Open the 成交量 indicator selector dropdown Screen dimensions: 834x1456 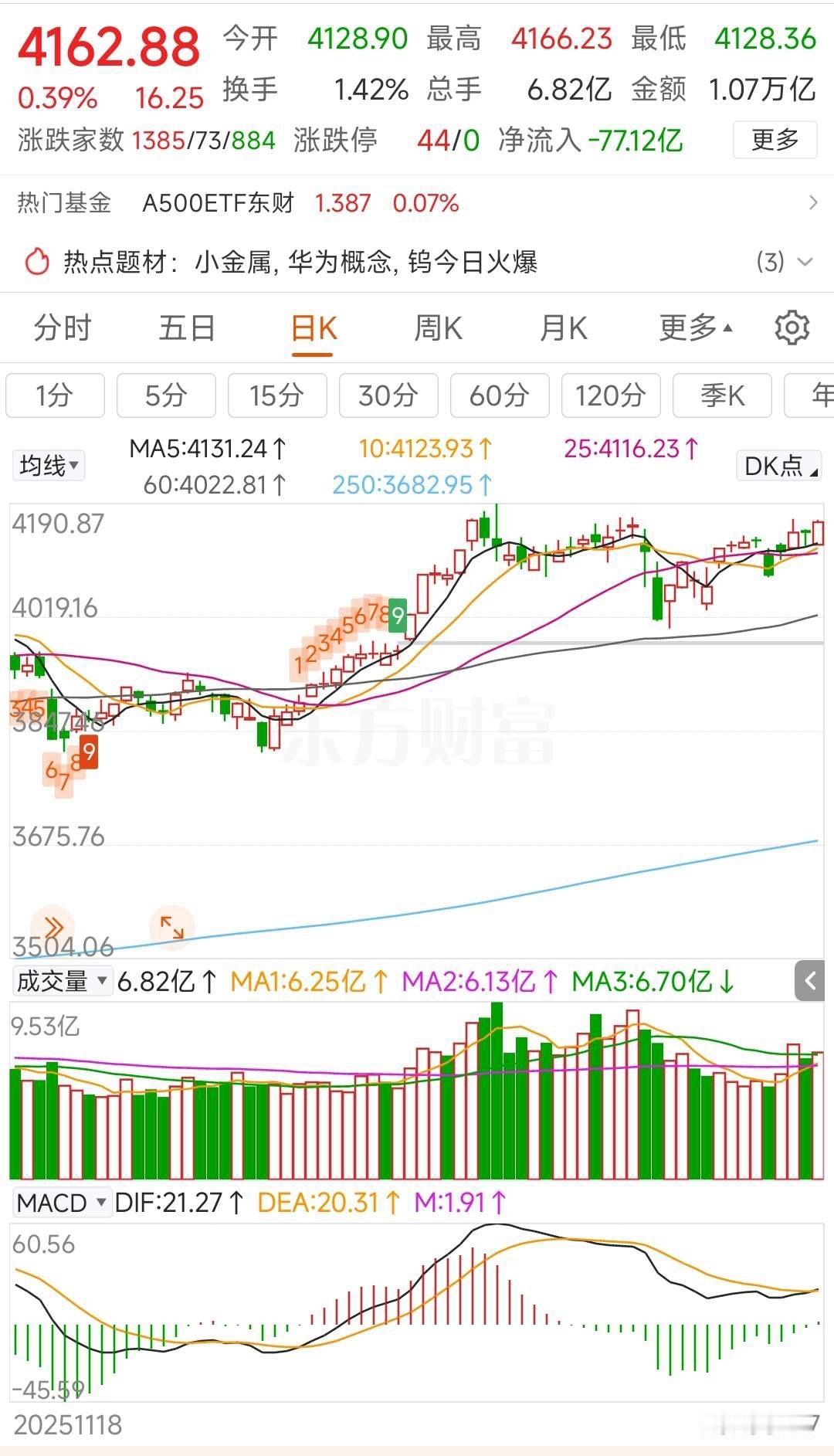tap(62, 979)
